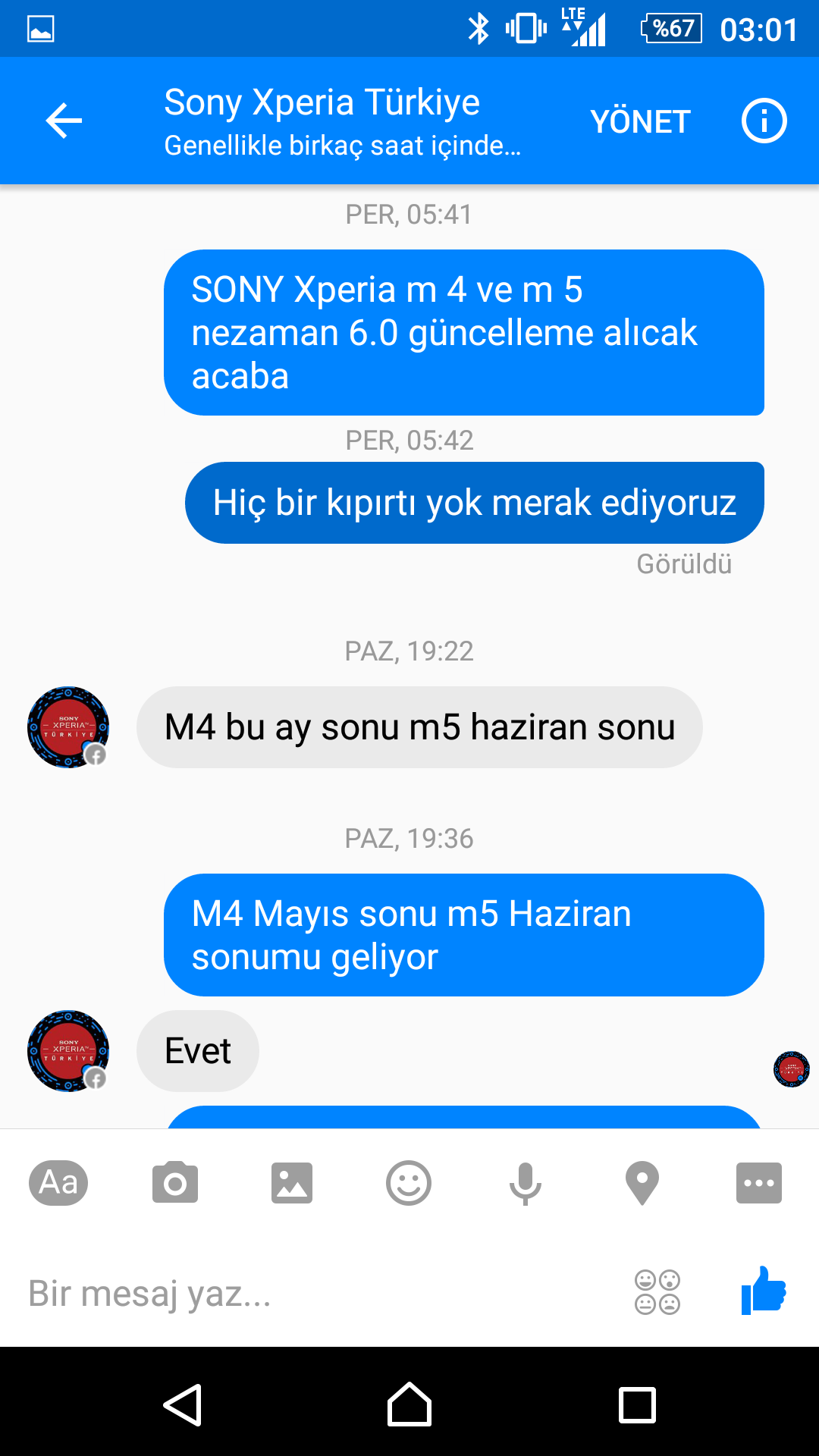Open more options with three dots
The height and width of the screenshot is (1456, 819).
[x=758, y=1182]
